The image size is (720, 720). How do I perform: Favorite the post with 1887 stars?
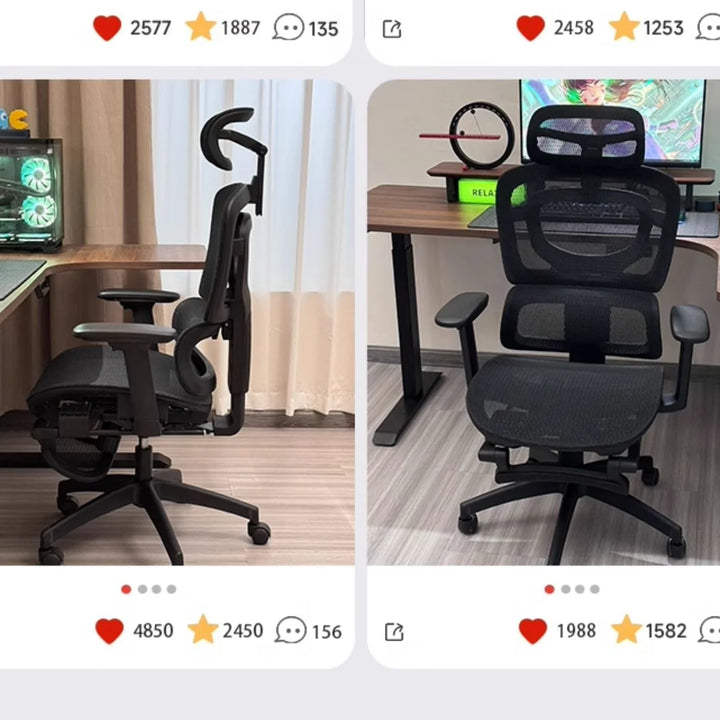pos(201,27)
